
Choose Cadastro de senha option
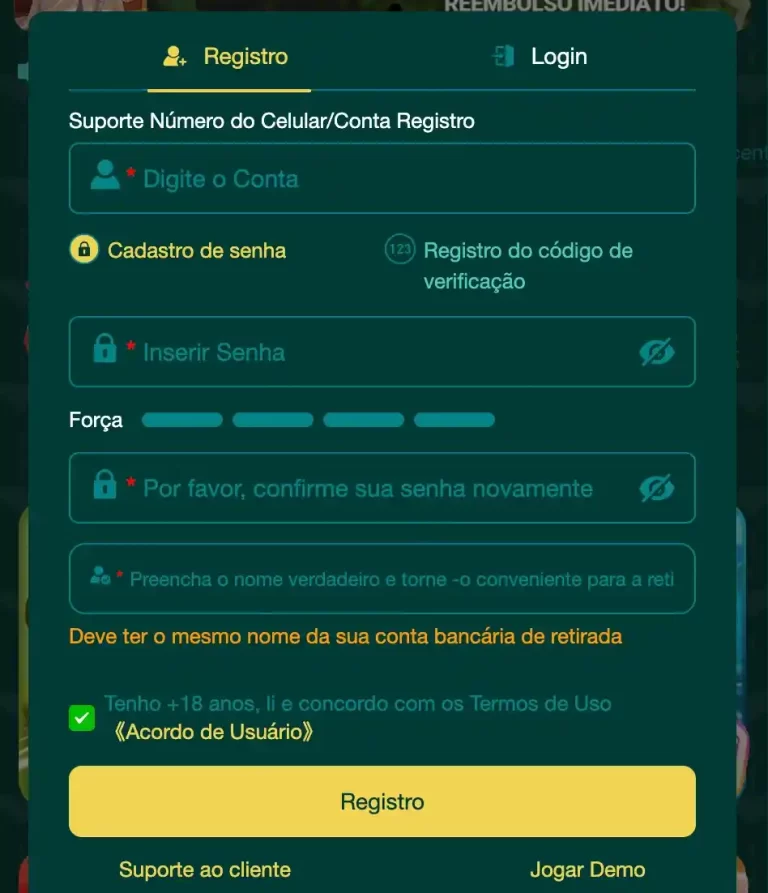180,250
